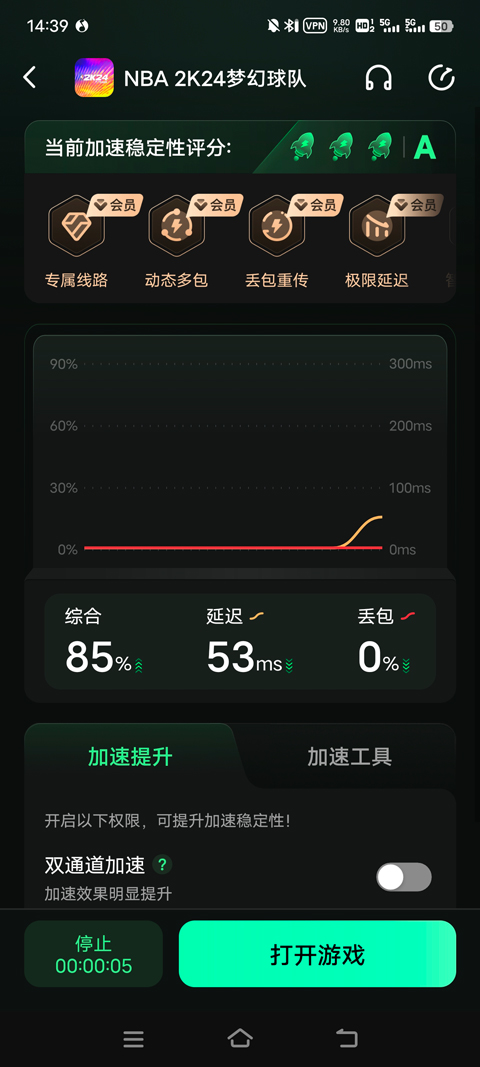Go back with the top-left arrow
The height and width of the screenshot is (1067, 480).
tap(29, 78)
